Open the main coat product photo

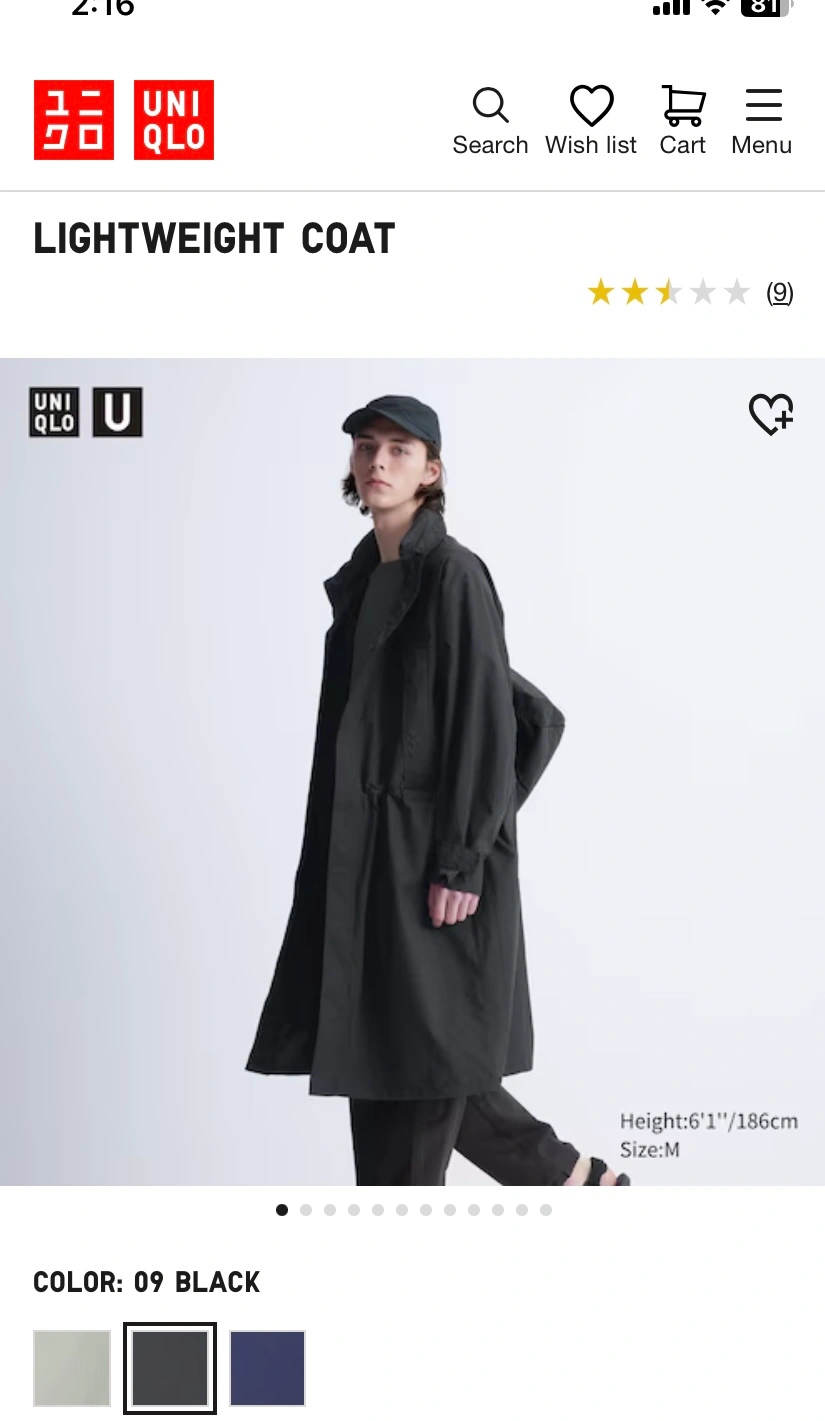click(x=412, y=770)
